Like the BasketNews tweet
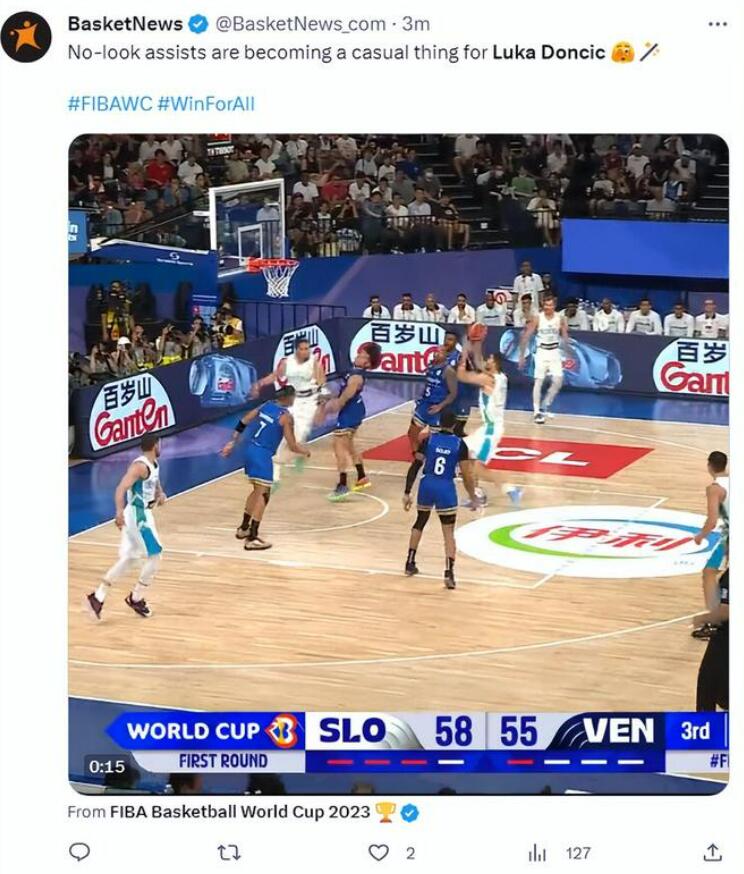Viewport: 744px width, 874px height. pyautogui.click(x=378, y=852)
